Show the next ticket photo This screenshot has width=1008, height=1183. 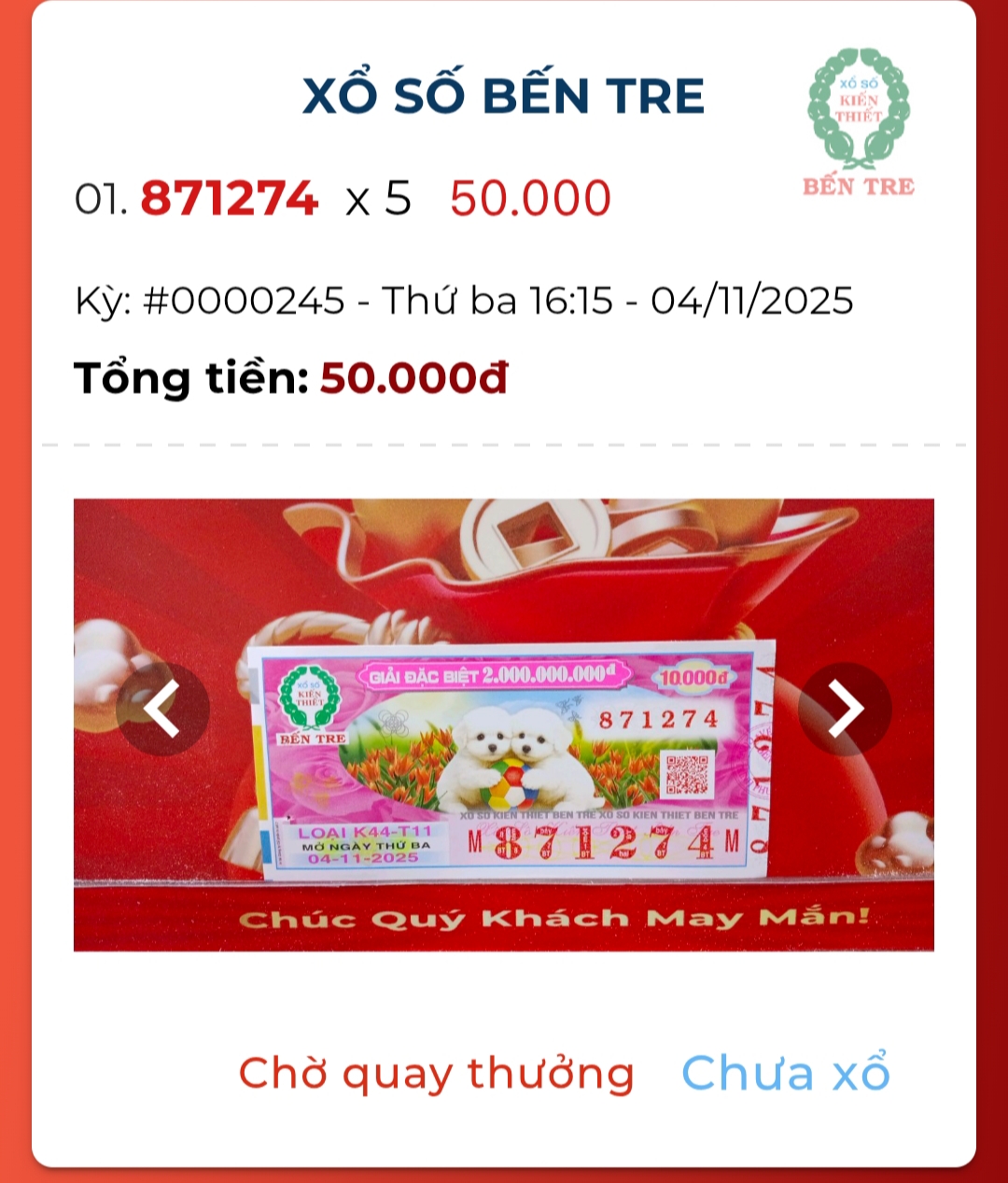(x=845, y=710)
